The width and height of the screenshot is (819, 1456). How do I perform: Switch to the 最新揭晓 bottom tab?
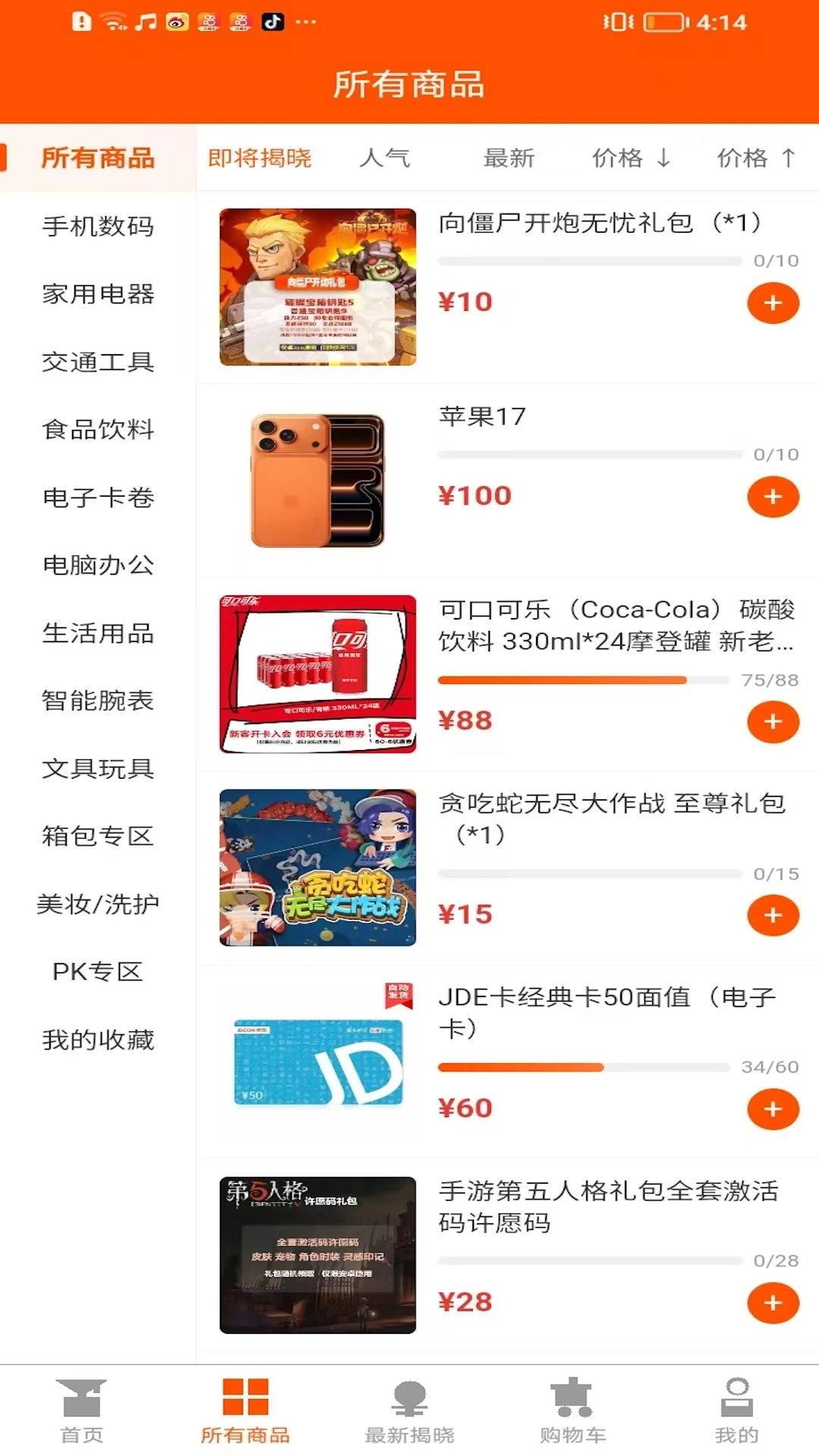[x=409, y=1411]
